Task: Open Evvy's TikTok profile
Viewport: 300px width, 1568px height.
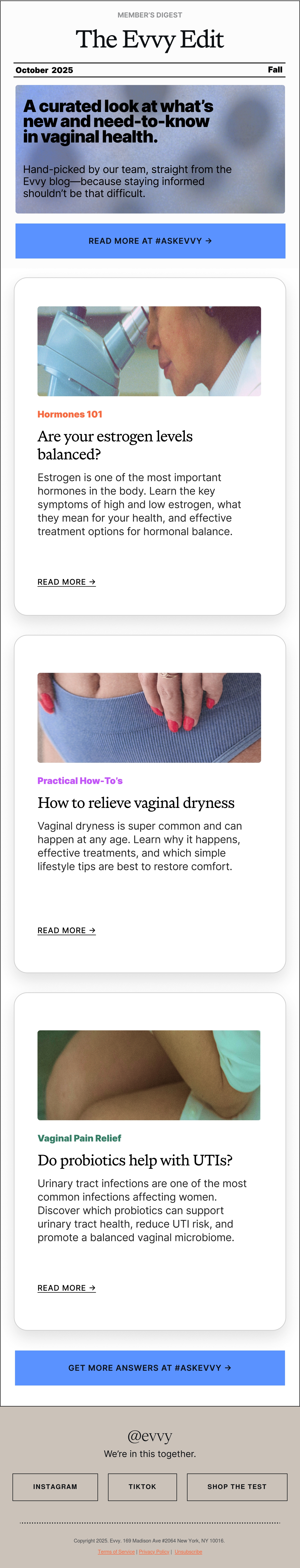Action: [142, 1486]
